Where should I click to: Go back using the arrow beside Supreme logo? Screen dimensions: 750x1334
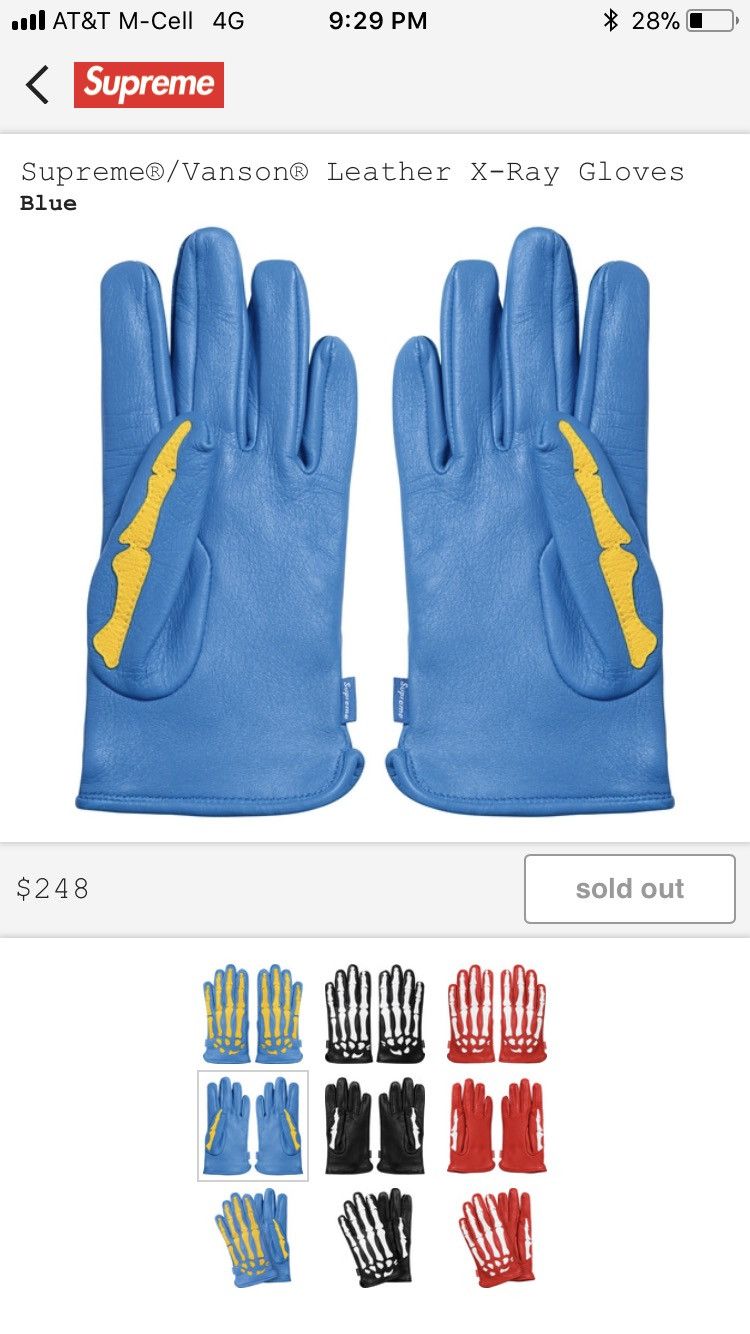coord(37,85)
